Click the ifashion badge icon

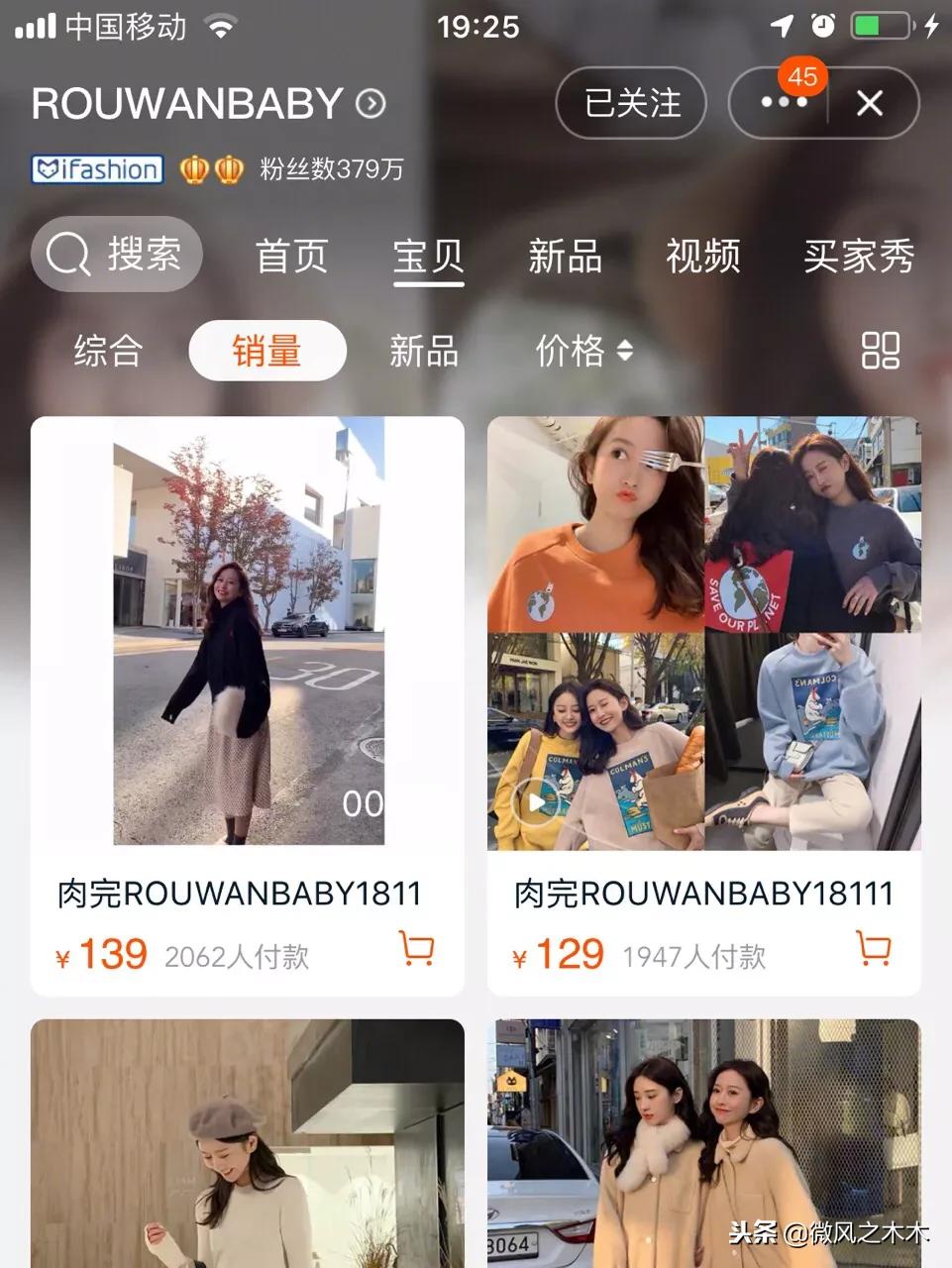pyautogui.click(x=96, y=169)
